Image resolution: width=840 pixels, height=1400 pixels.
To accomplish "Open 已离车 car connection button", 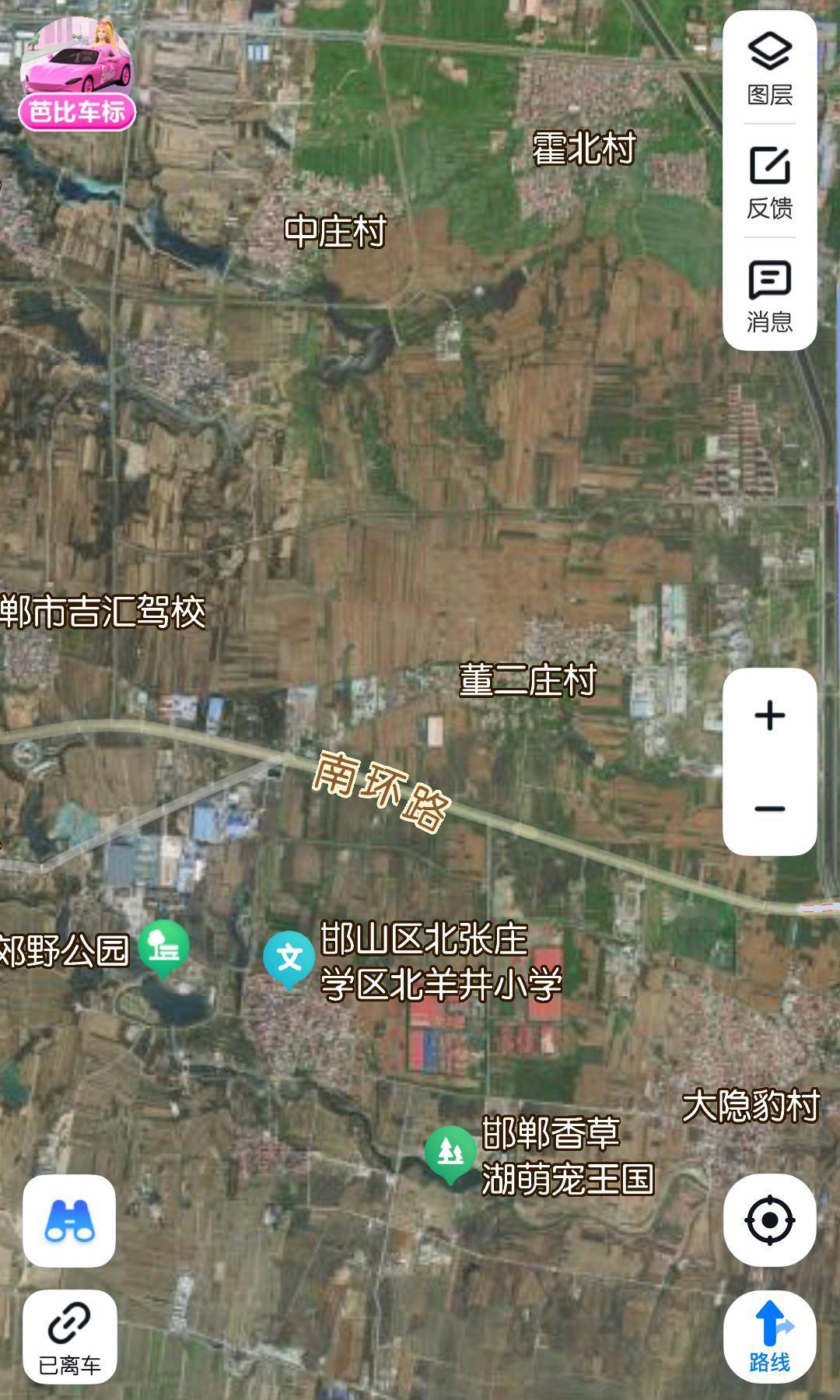I will [69, 1336].
